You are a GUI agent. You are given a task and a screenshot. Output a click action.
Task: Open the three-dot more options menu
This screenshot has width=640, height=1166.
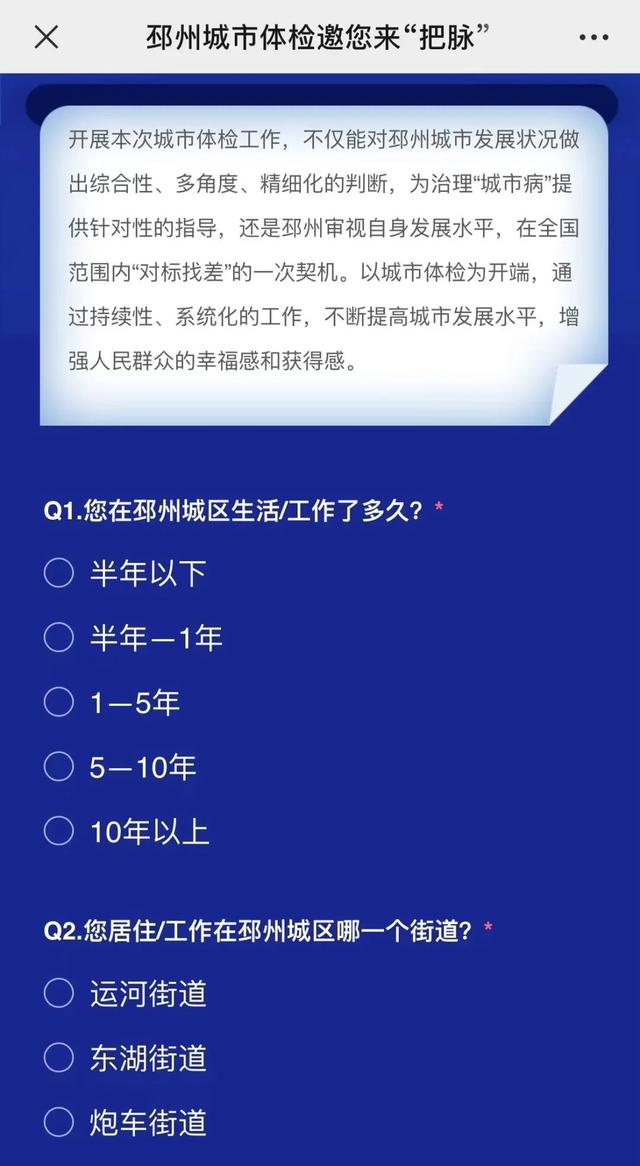coord(593,38)
